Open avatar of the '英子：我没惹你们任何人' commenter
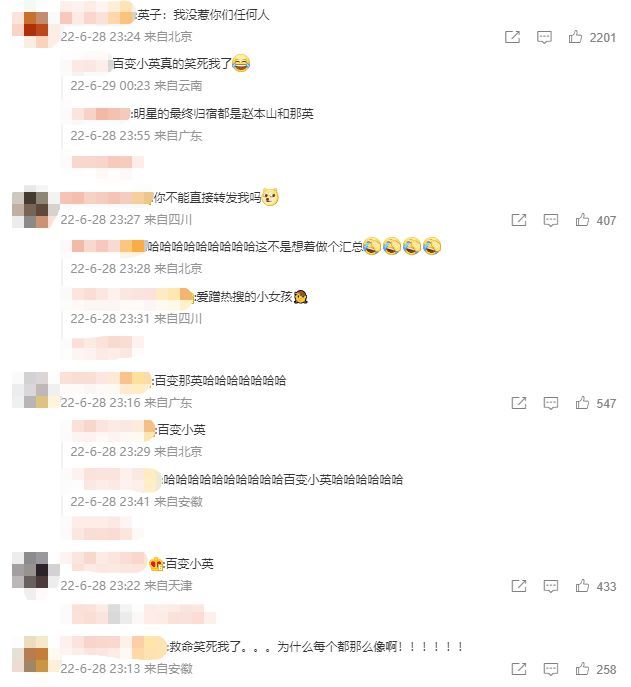 [35, 25]
